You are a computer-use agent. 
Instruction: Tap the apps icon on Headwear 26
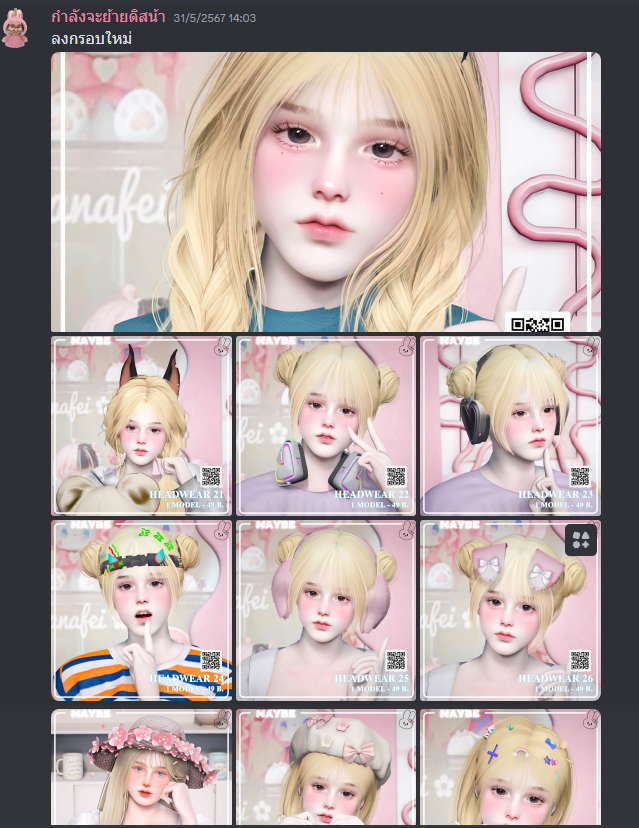tap(581, 541)
